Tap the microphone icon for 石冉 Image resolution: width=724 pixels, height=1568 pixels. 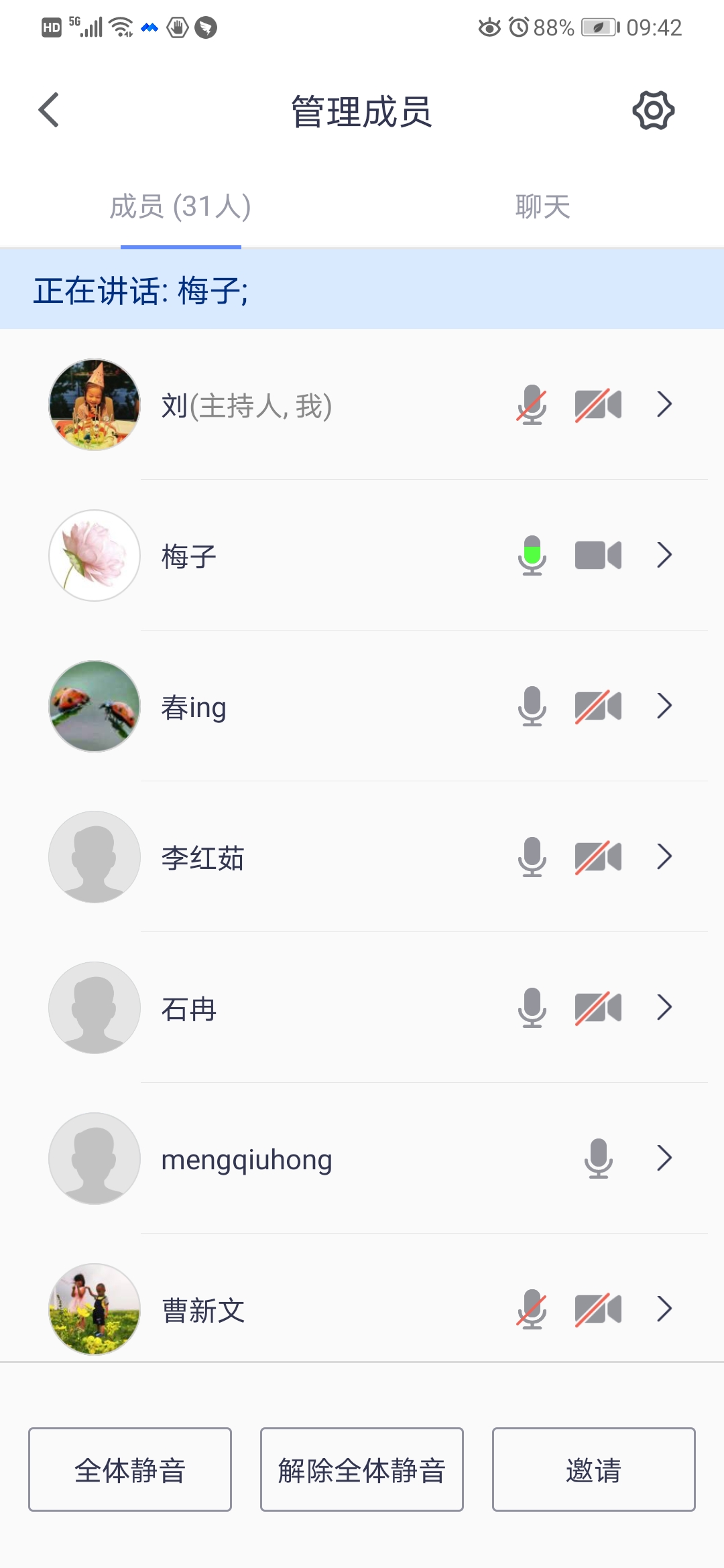click(532, 1008)
